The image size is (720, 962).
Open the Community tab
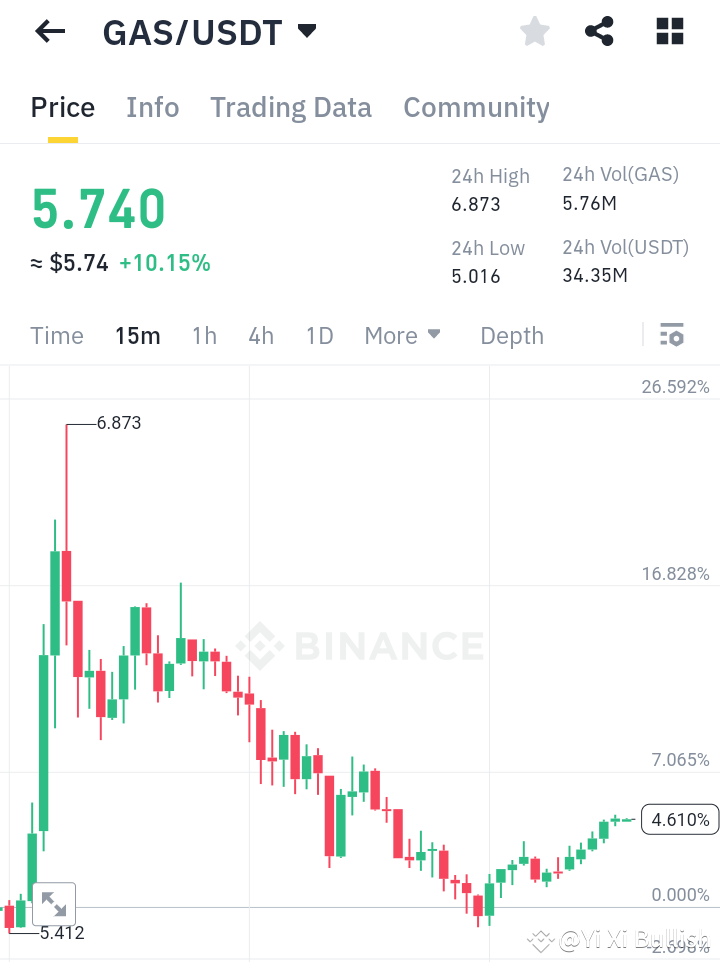pos(477,107)
